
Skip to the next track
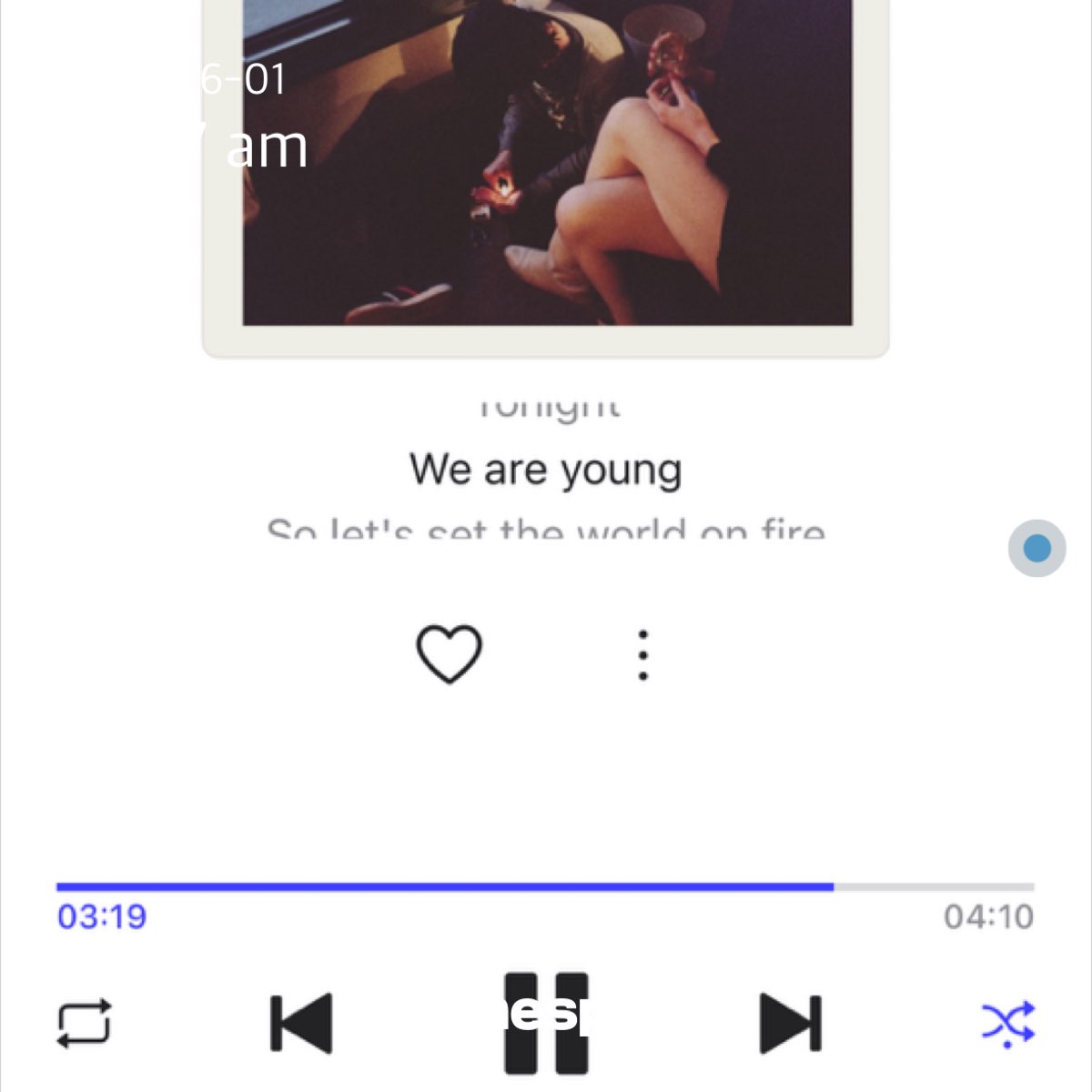click(x=790, y=1024)
